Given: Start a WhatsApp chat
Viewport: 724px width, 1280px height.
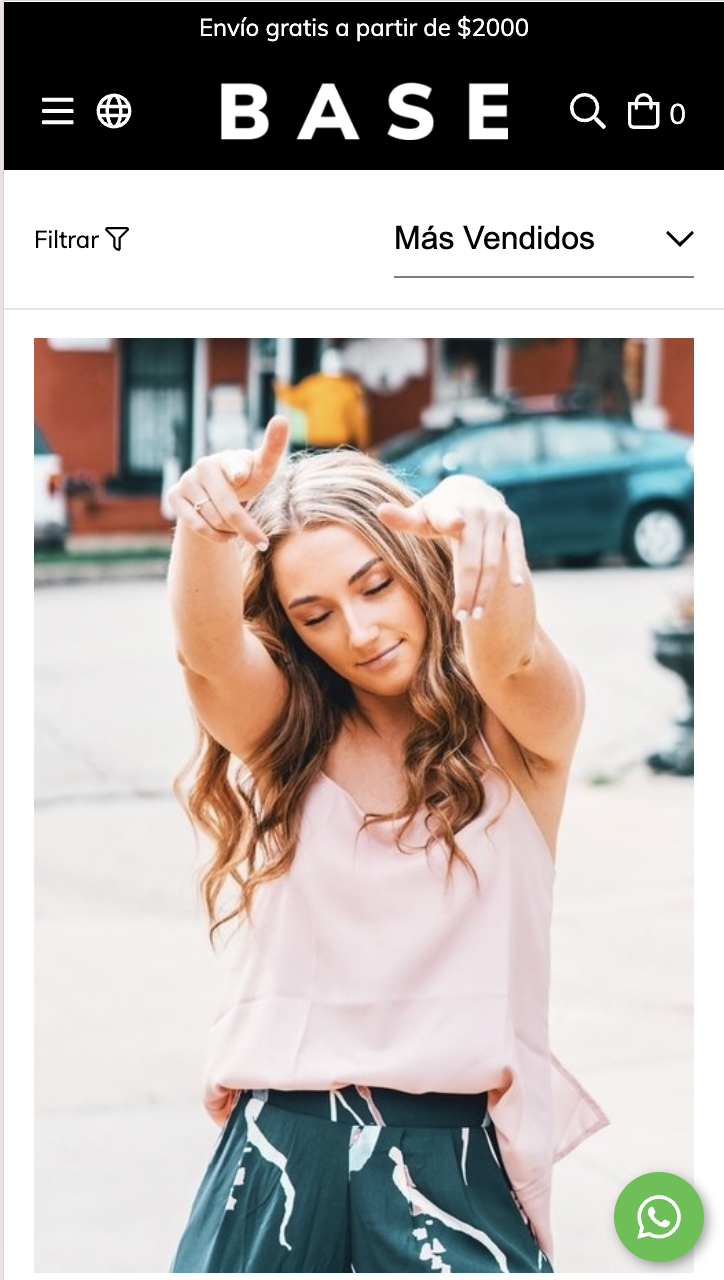Looking at the screenshot, I should click(x=659, y=1216).
